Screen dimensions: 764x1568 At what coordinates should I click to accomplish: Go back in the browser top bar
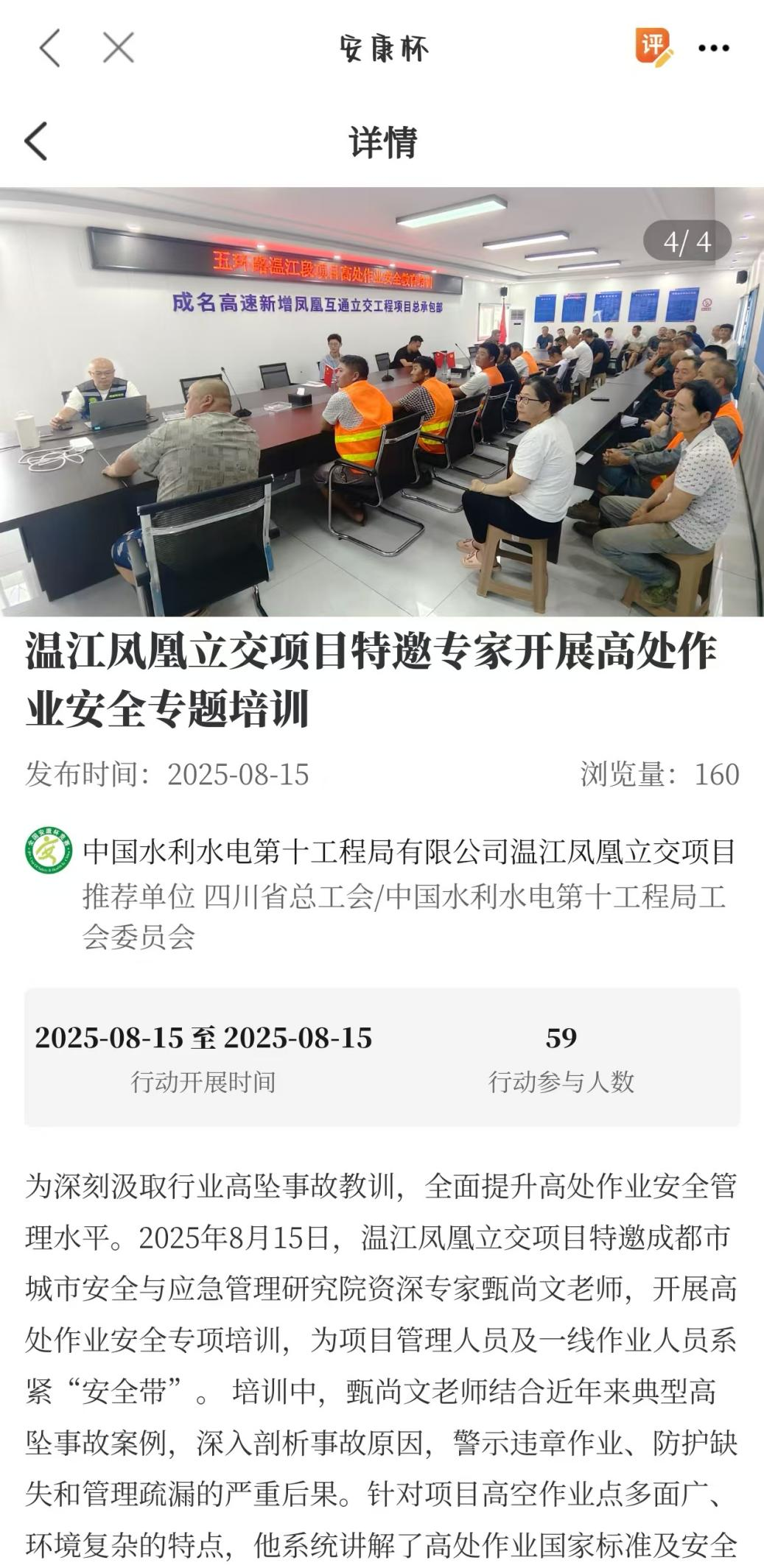click(x=49, y=49)
